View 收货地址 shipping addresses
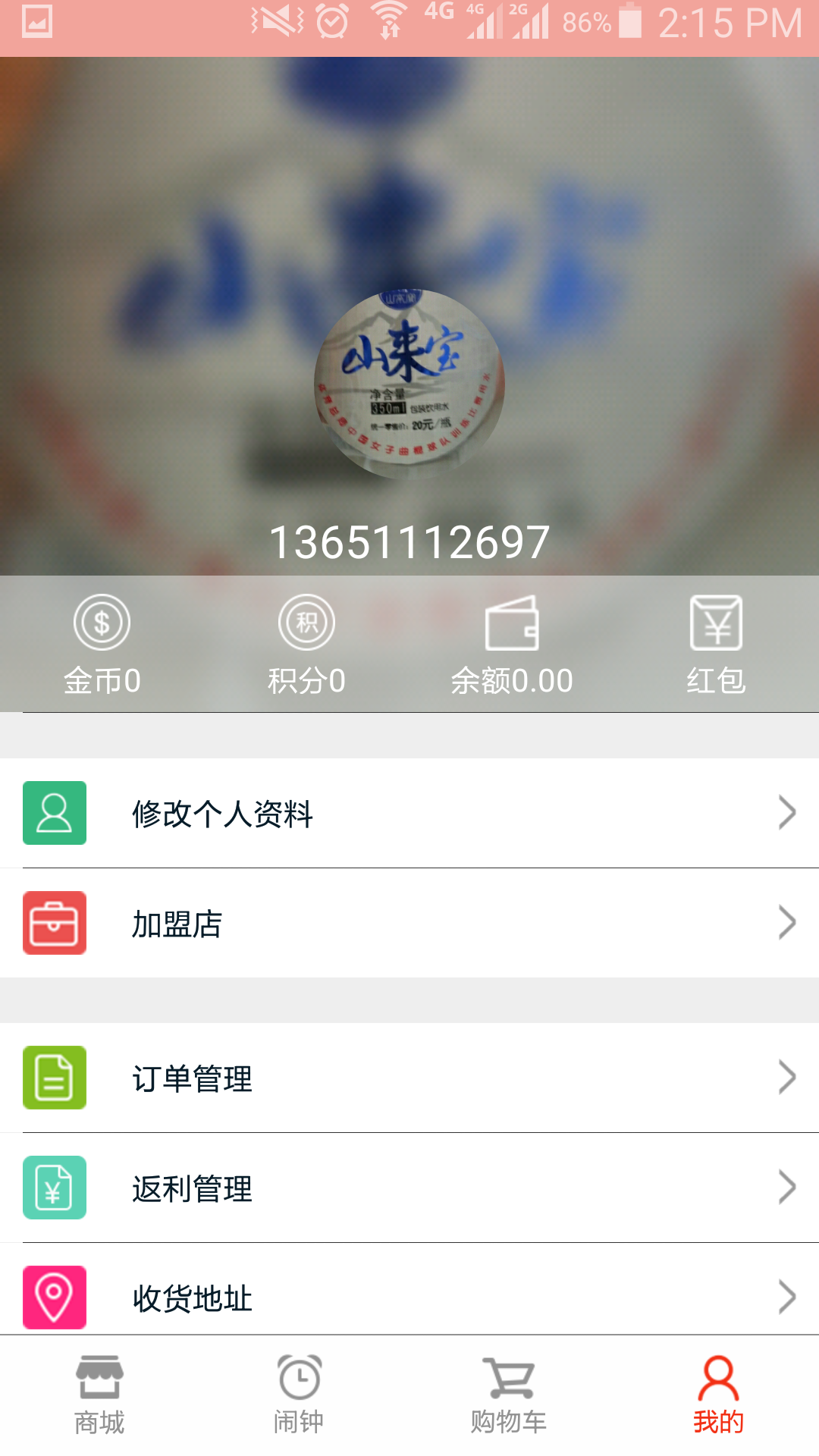 [409, 1295]
